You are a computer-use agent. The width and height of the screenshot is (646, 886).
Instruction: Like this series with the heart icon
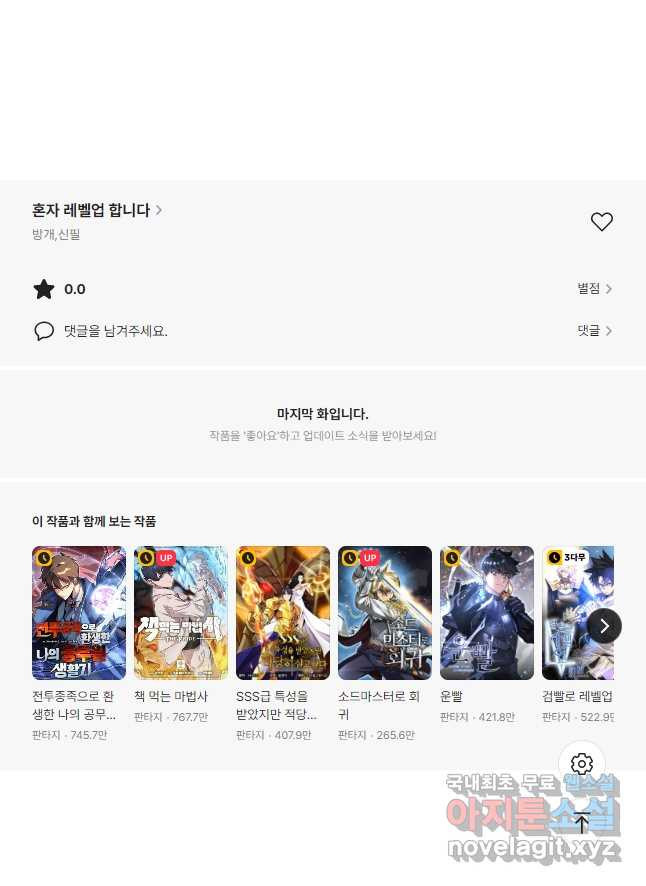pyautogui.click(x=601, y=222)
